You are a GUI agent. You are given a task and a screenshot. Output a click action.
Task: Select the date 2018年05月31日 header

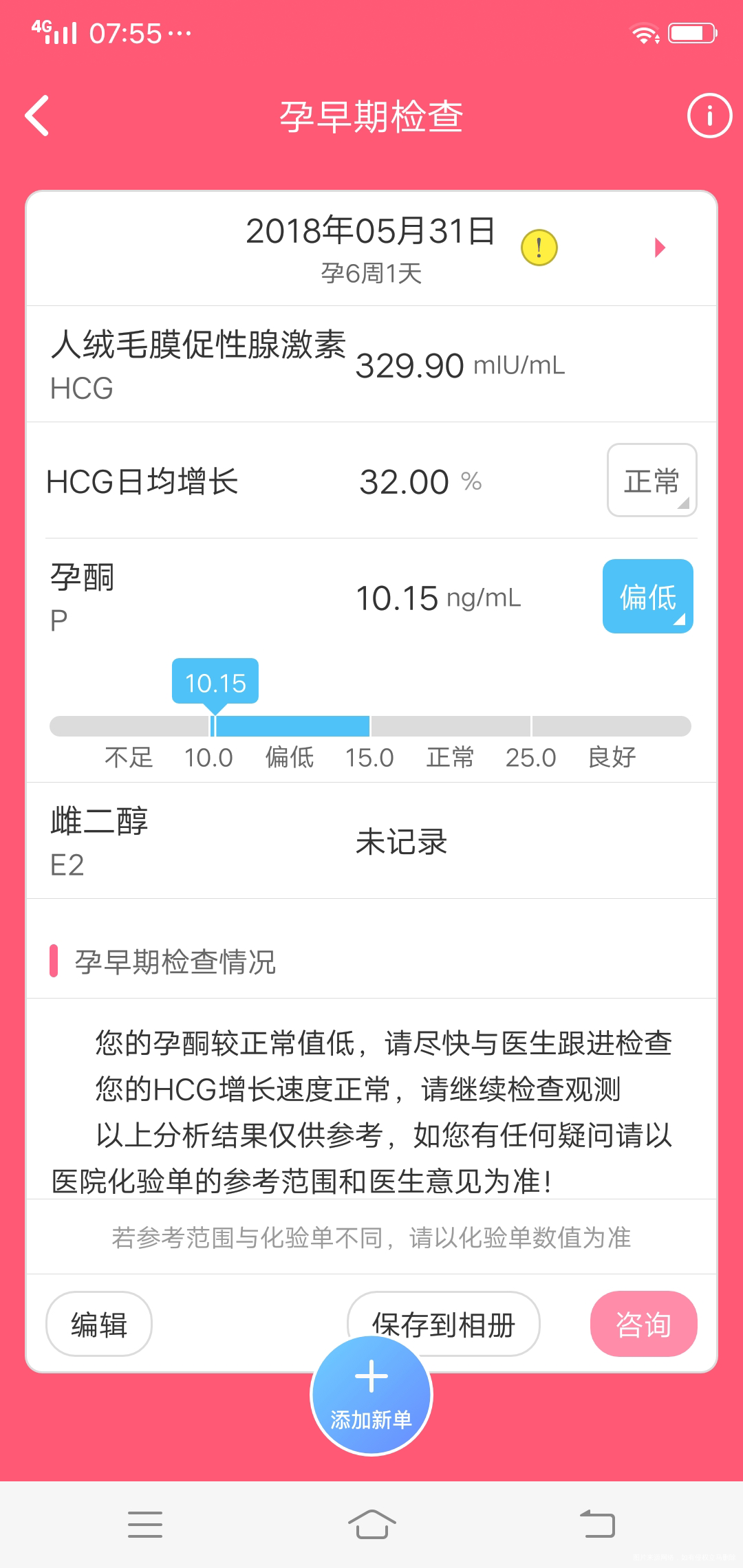click(370, 231)
